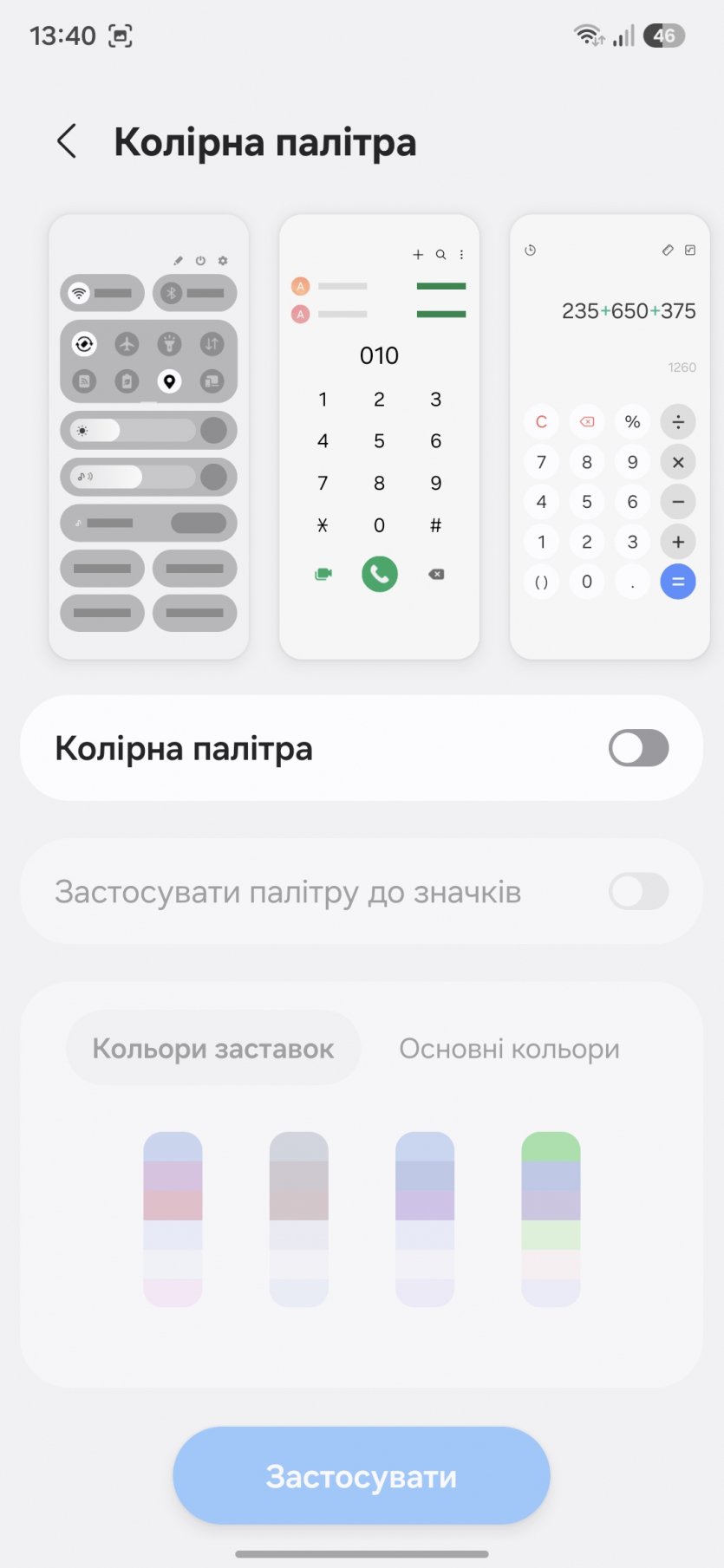Choose the blue, pink and red palette

point(173,1219)
